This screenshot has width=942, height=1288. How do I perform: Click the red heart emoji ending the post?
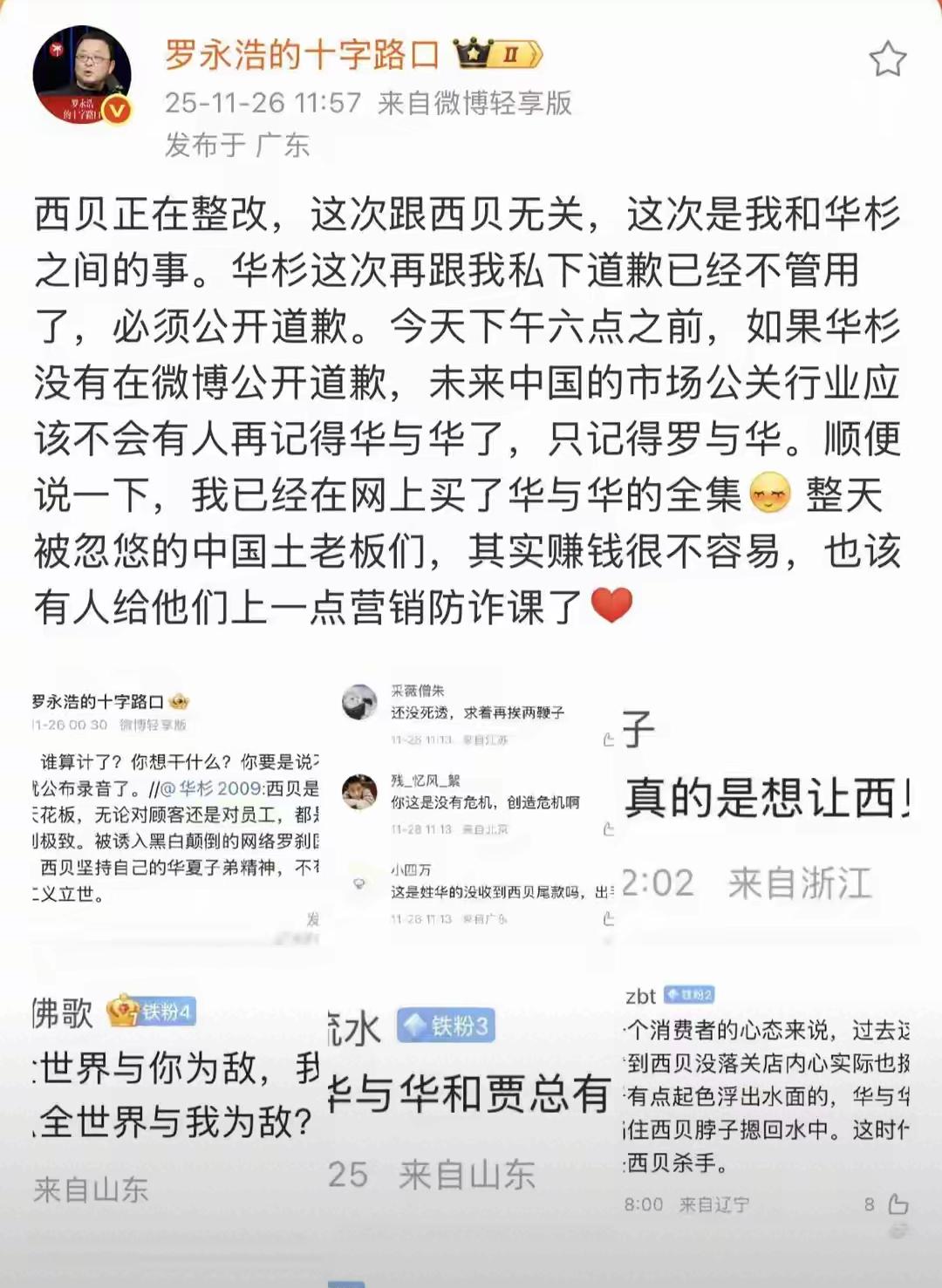(611, 603)
